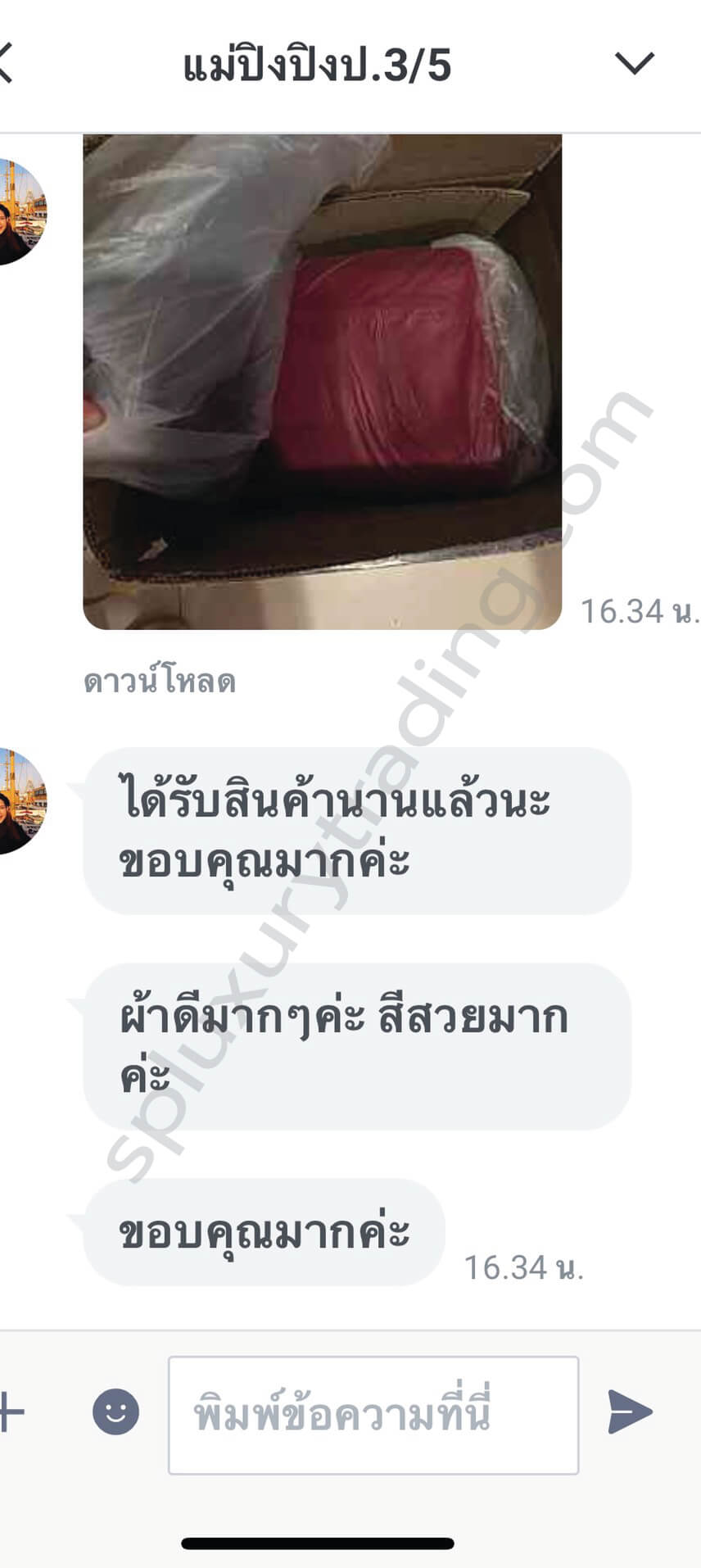Expand the chat options chevron
Image resolution: width=701 pixels, height=1568 pixels.
coord(635,63)
